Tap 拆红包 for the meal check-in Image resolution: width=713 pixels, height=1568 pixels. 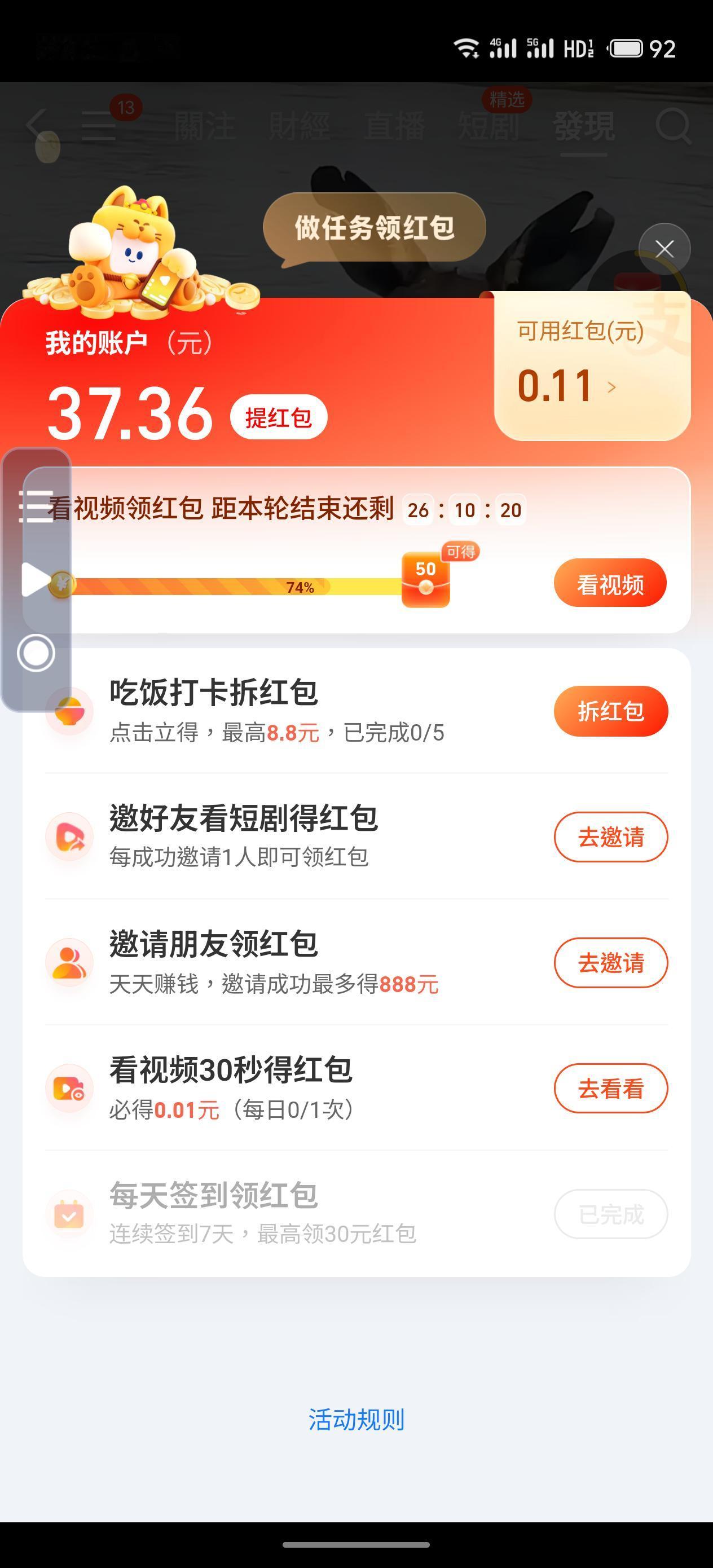pos(610,711)
